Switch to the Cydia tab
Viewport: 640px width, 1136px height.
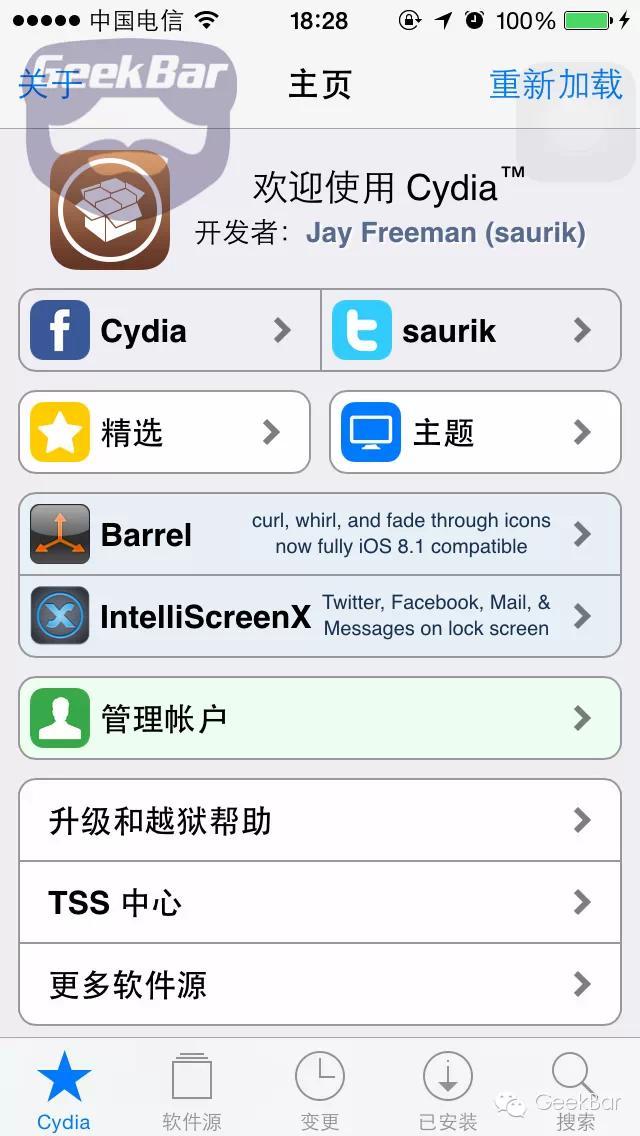click(x=64, y=1090)
